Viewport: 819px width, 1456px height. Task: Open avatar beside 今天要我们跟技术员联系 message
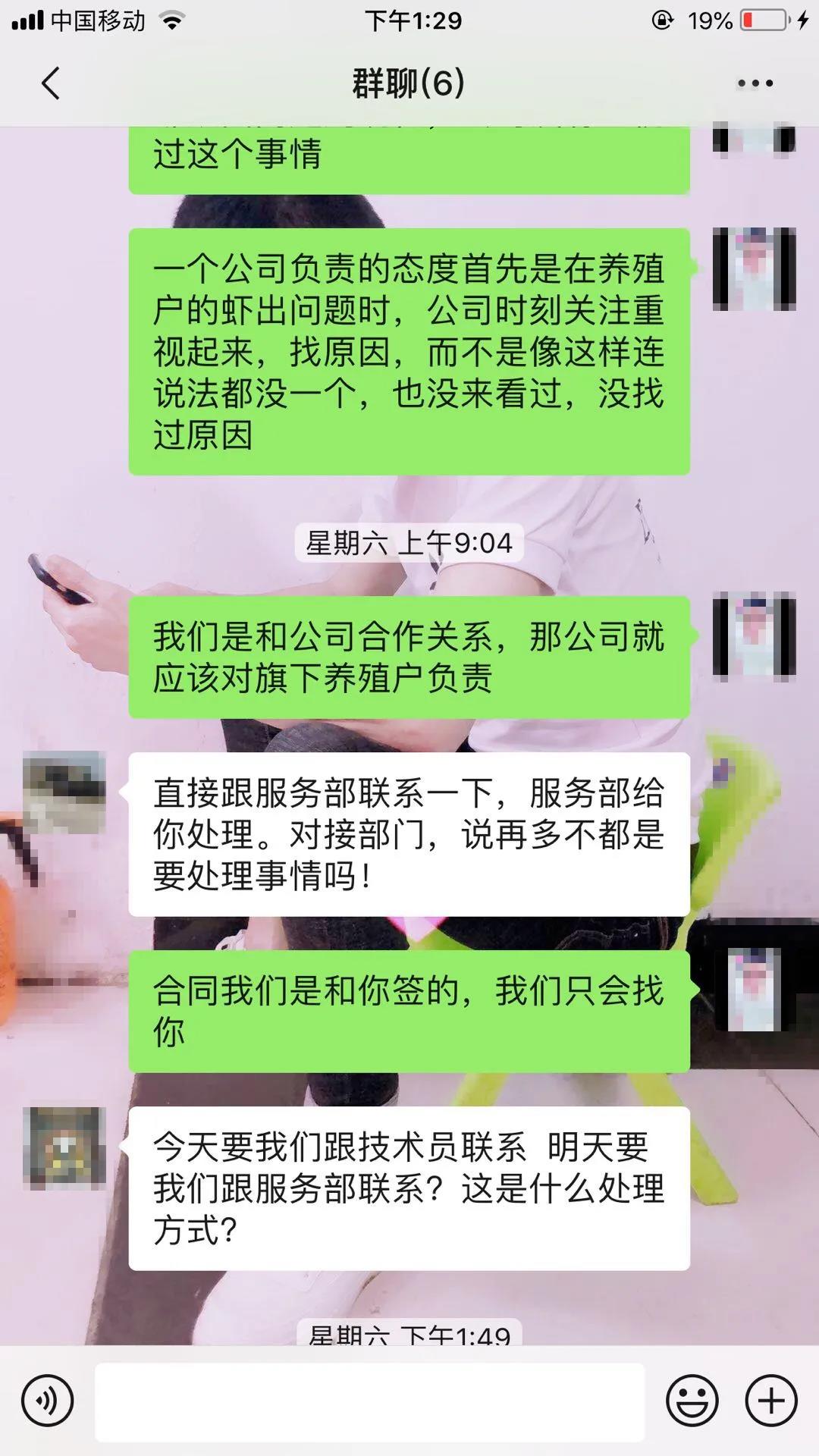tap(64, 1147)
